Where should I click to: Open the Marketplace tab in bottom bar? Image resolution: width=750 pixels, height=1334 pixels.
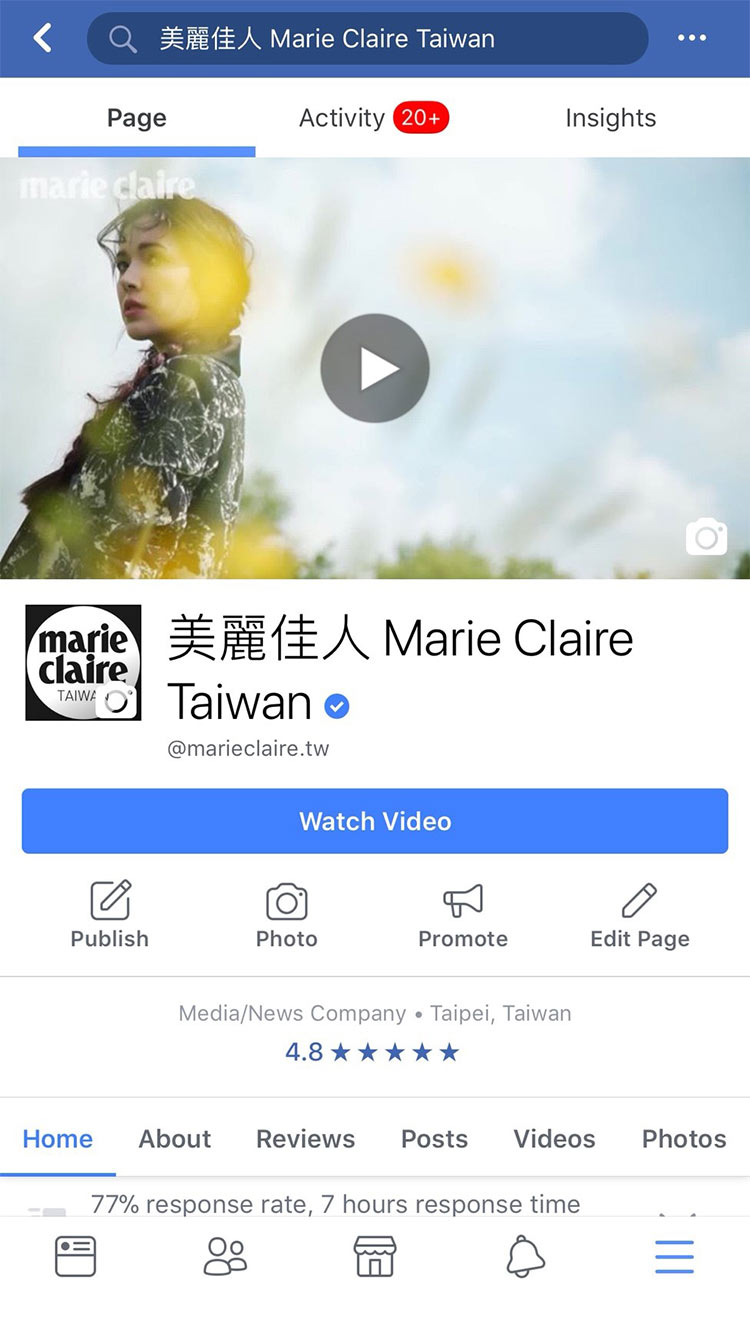[x=375, y=1256]
